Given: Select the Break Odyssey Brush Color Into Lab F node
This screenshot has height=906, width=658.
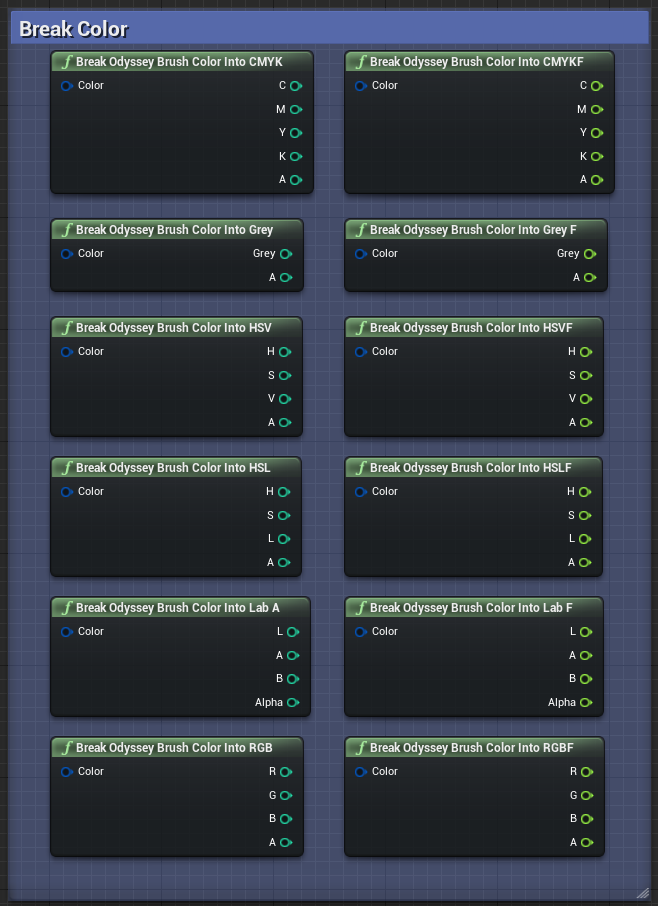Looking at the screenshot, I should [x=472, y=608].
